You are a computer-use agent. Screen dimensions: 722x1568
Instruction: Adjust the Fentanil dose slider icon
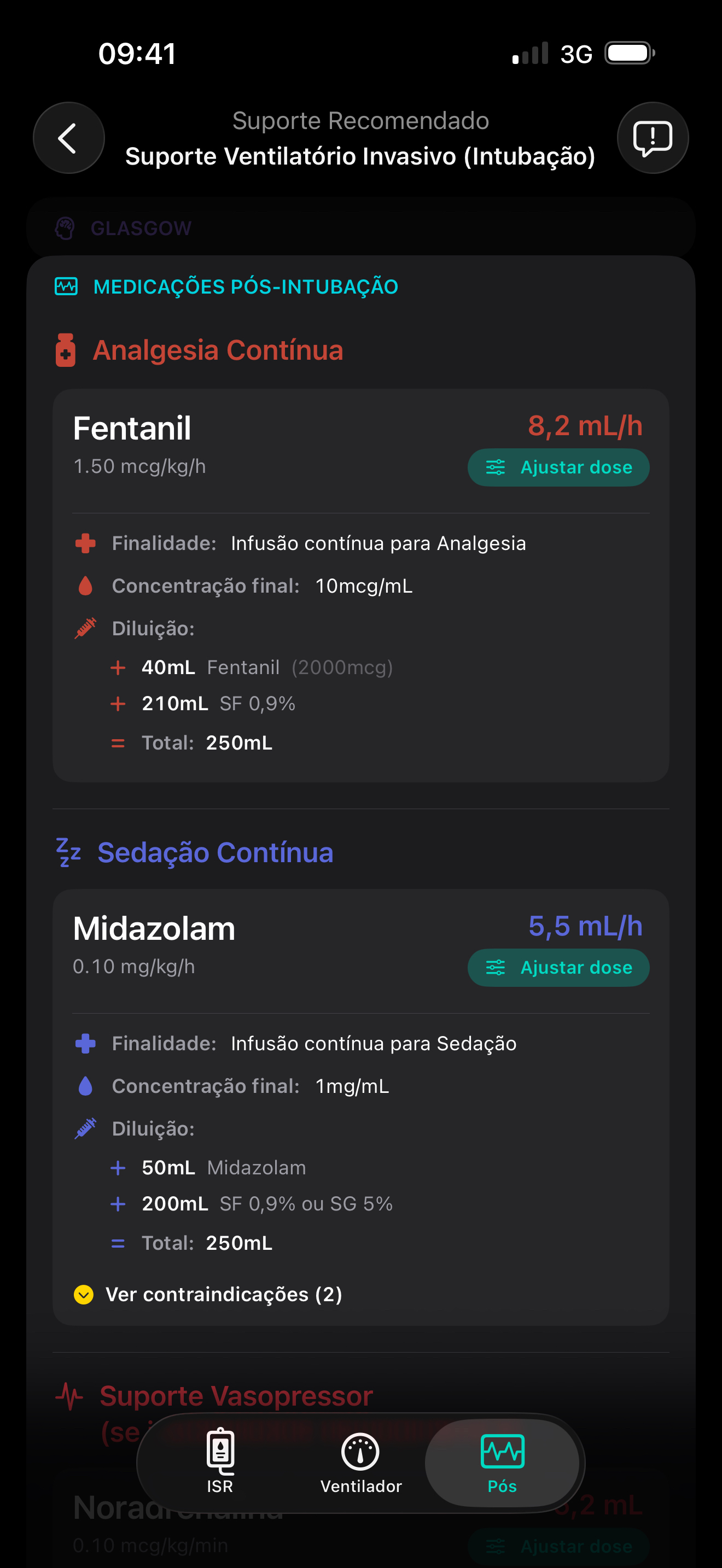496,467
